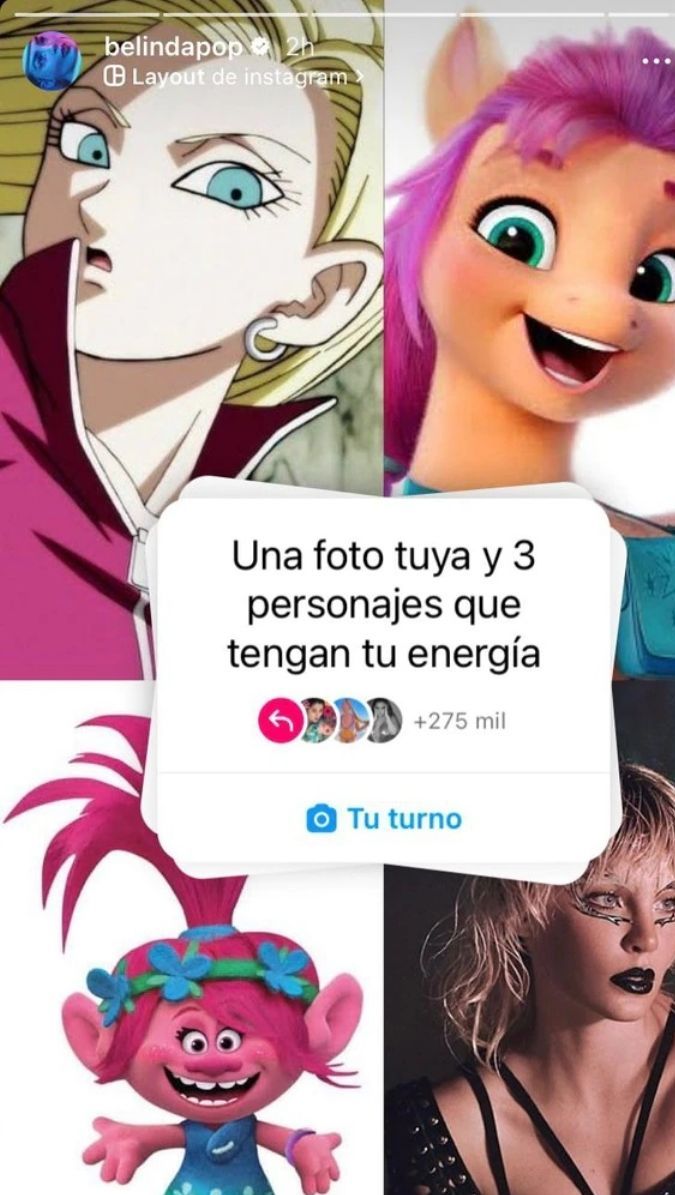Tap Tu turno to add yours
Viewport: 675px width, 1195px height.
tap(383, 819)
